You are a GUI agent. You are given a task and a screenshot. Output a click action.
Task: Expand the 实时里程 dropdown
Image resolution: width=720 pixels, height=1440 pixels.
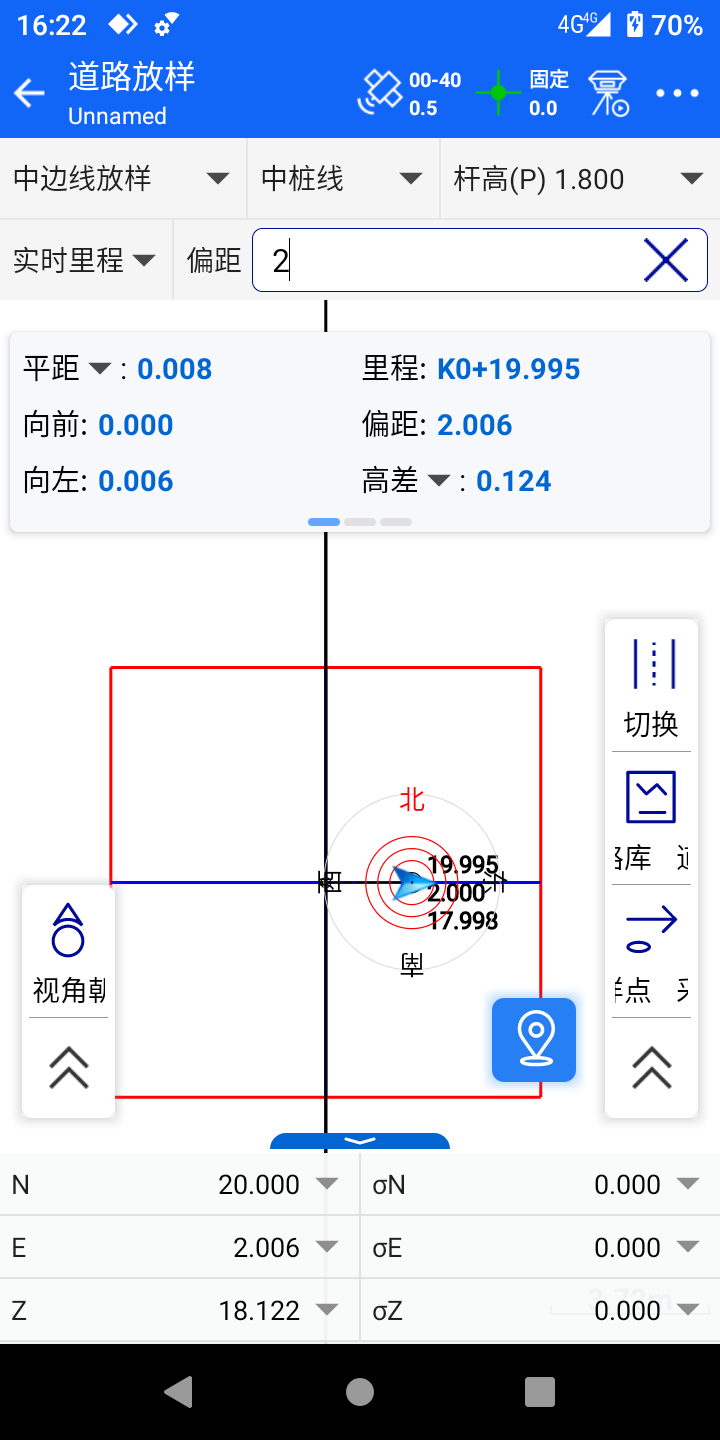coord(85,261)
